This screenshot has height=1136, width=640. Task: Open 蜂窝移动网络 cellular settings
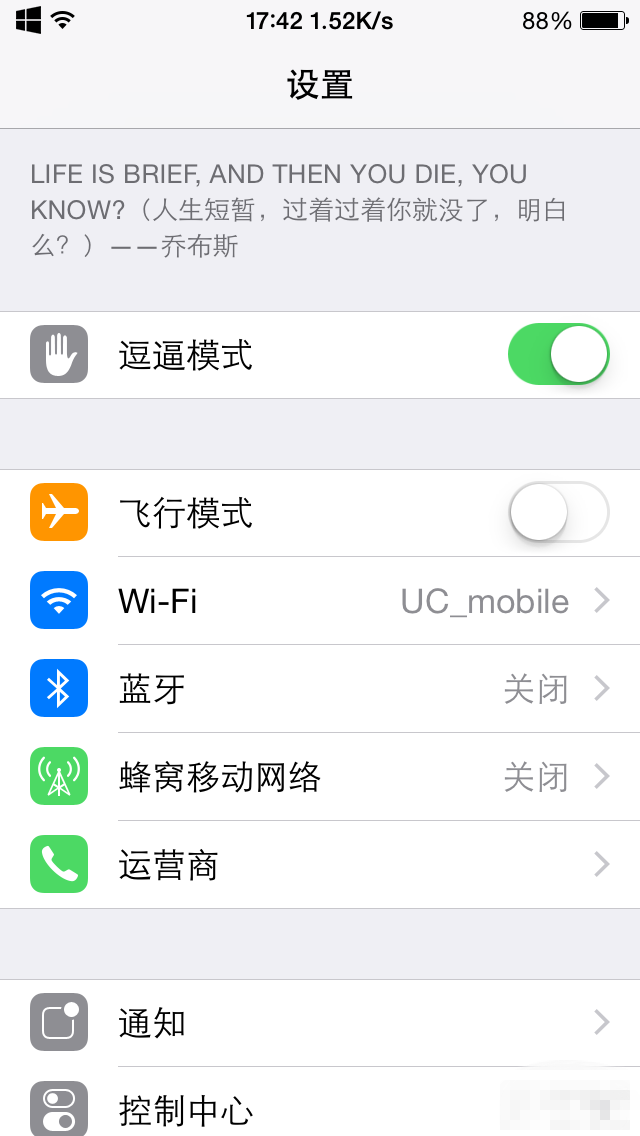320,777
